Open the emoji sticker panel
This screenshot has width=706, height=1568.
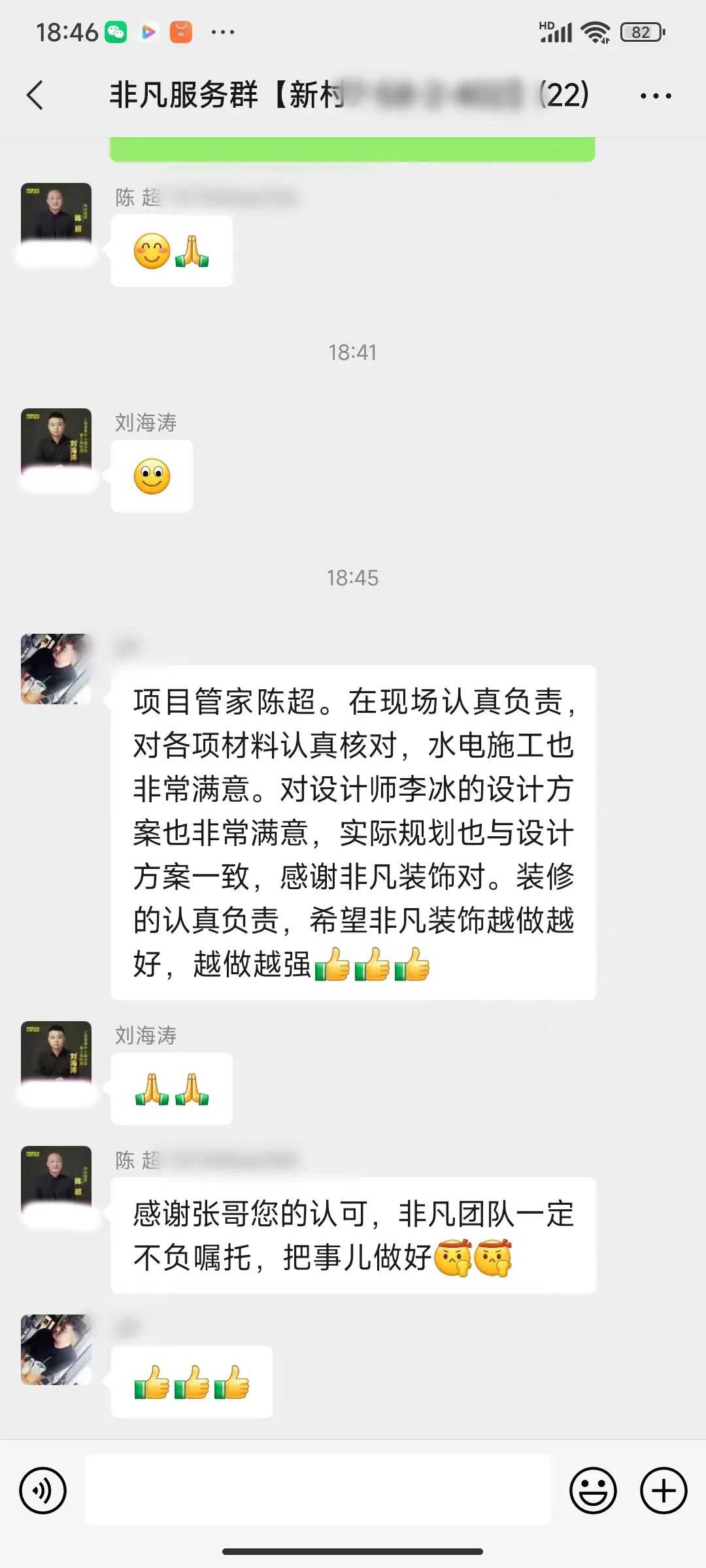click(x=593, y=1490)
